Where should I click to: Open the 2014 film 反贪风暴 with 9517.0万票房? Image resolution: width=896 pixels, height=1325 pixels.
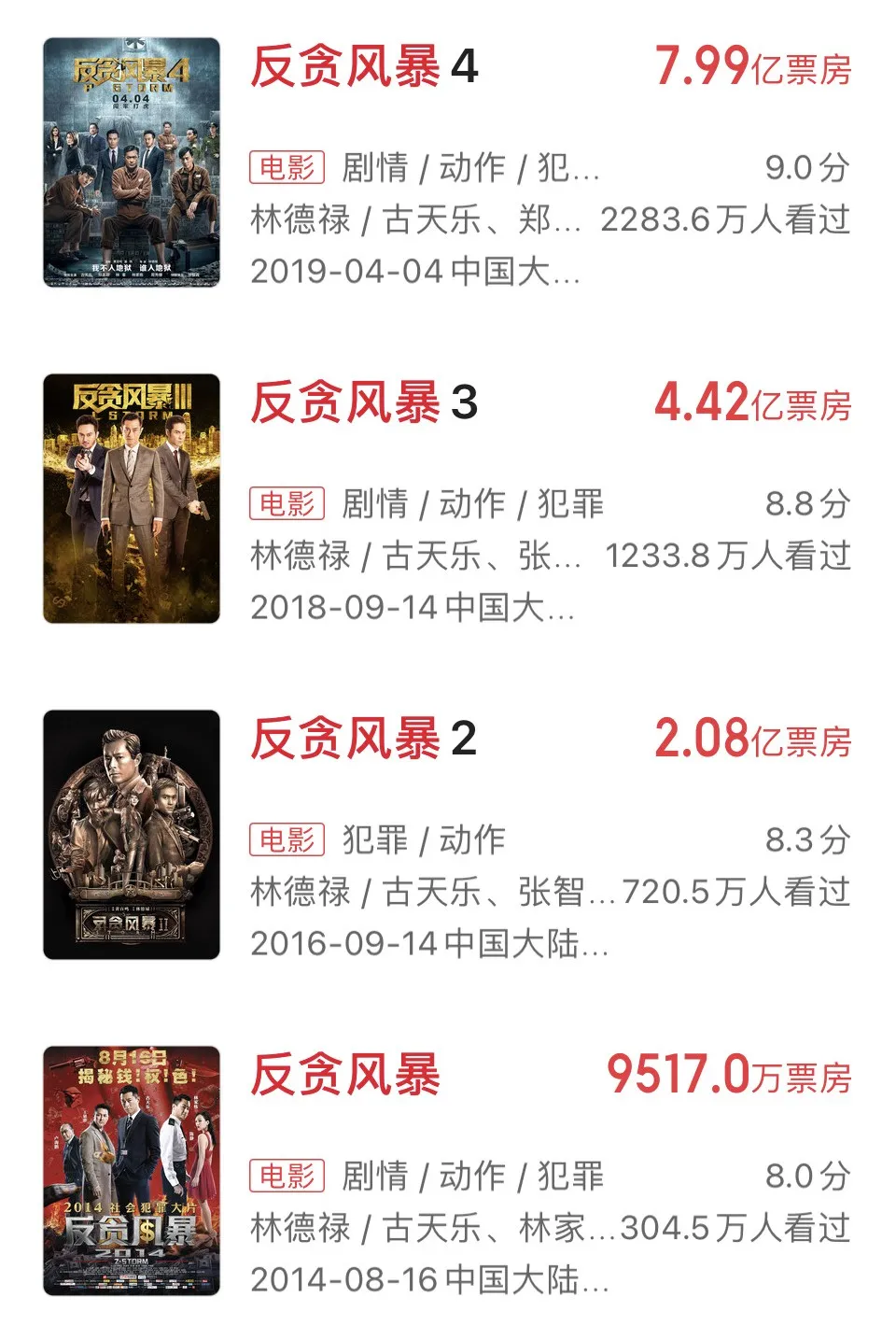pyautogui.click(x=345, y=1076)
